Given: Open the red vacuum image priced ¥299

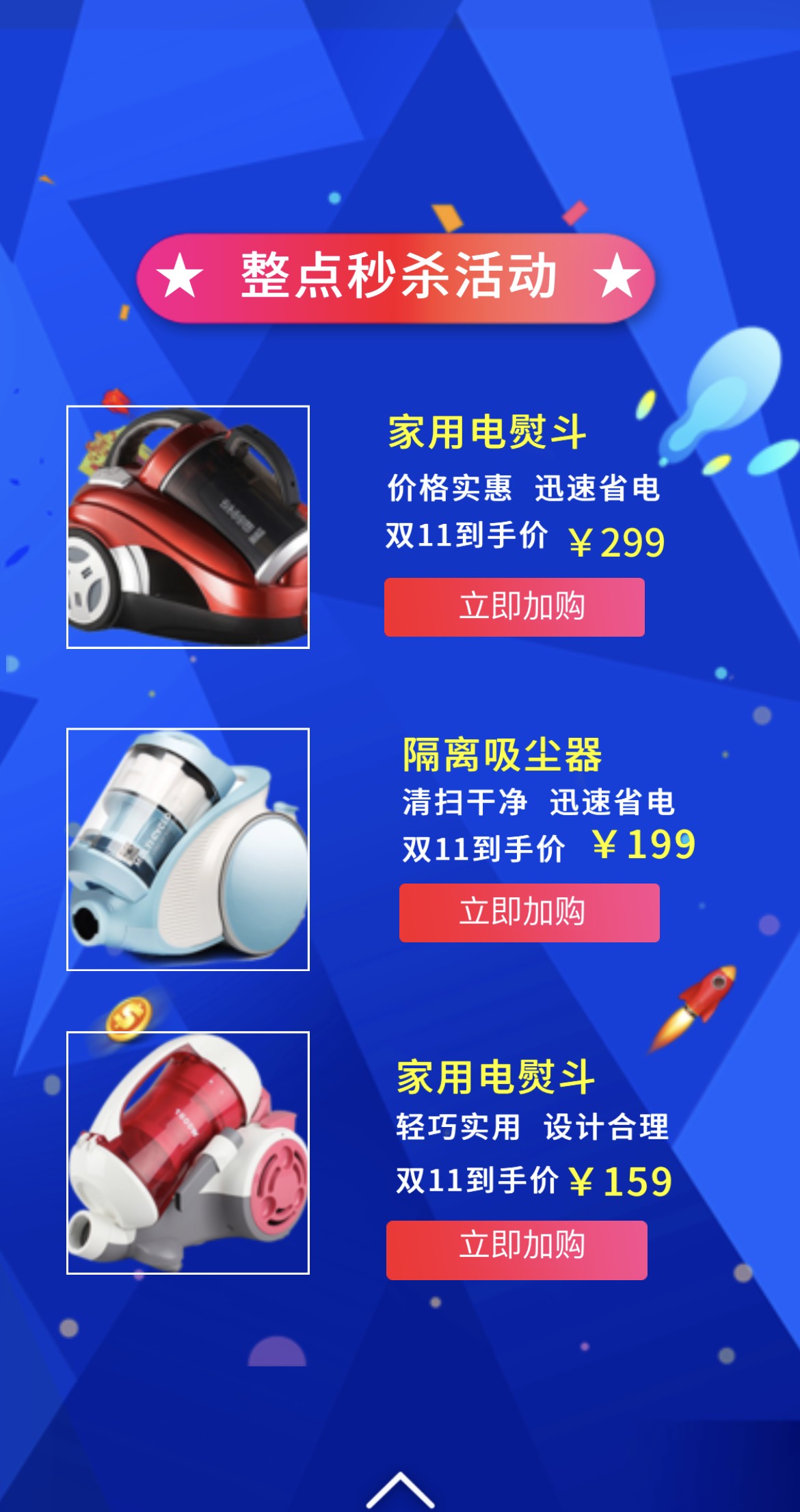Looking at the screenshot, I should point(188,527).
